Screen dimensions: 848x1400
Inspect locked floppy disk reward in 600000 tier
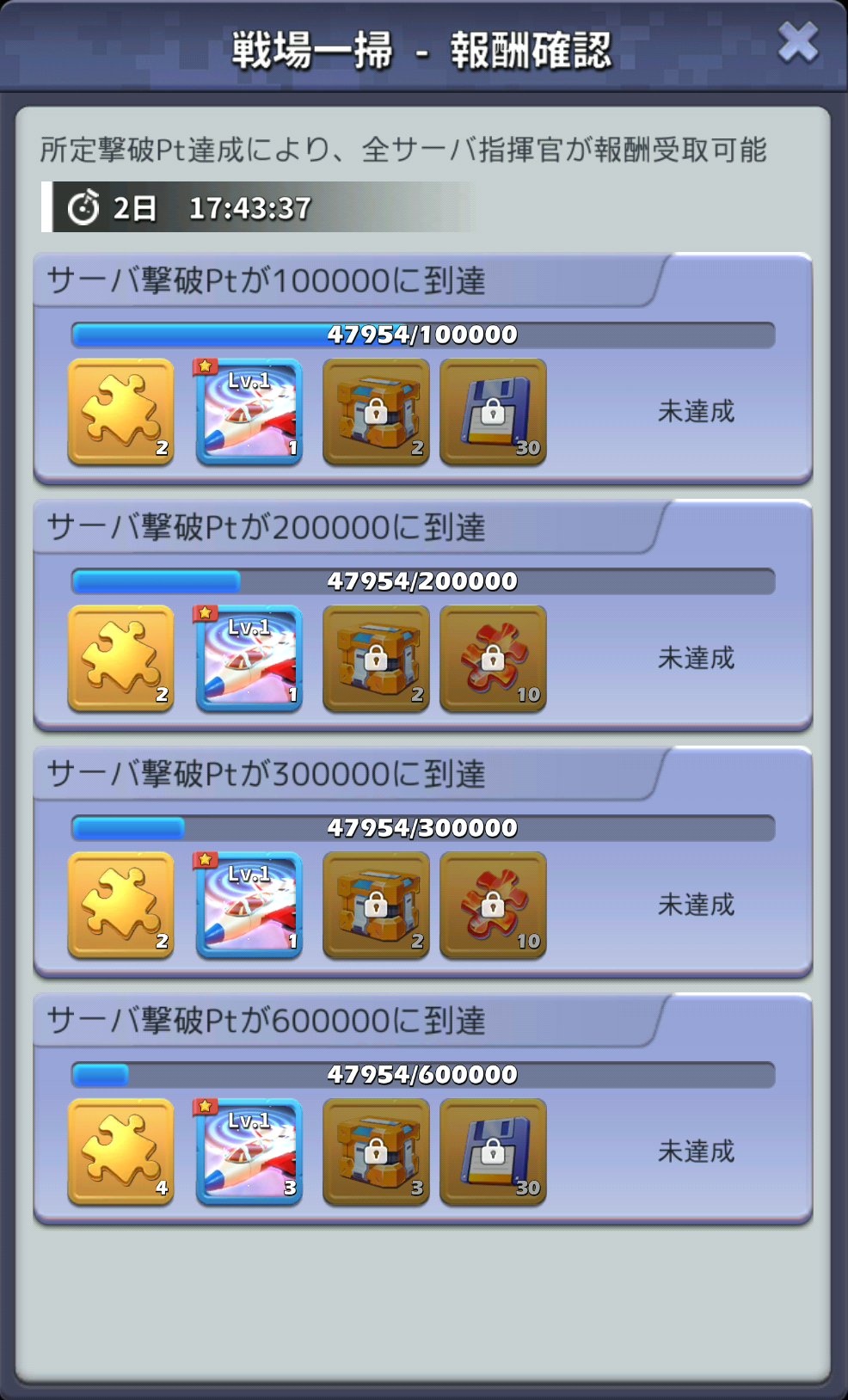click(493, 1152)
